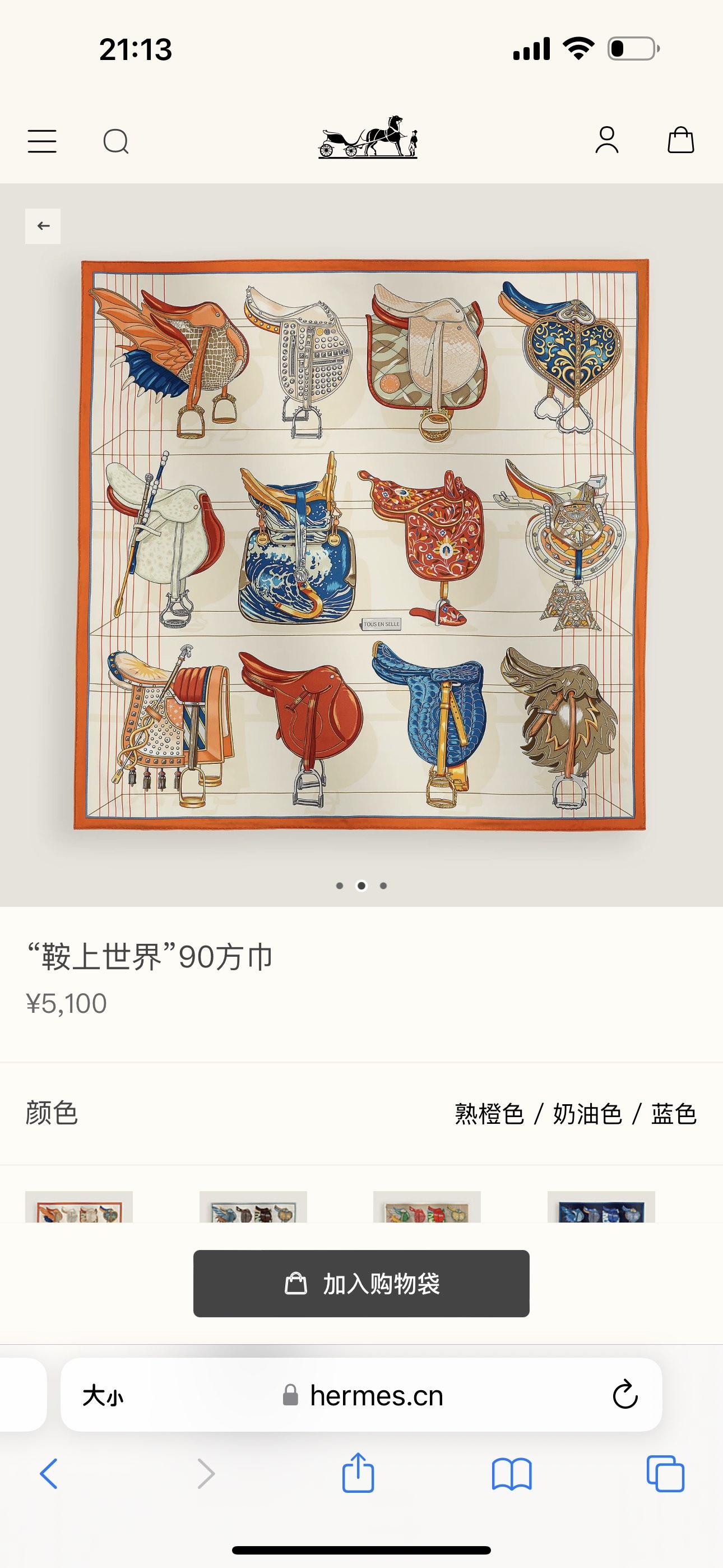Jump to the third image dot
This screenshot has height=1568, width=723.
(x=383, y=886)
